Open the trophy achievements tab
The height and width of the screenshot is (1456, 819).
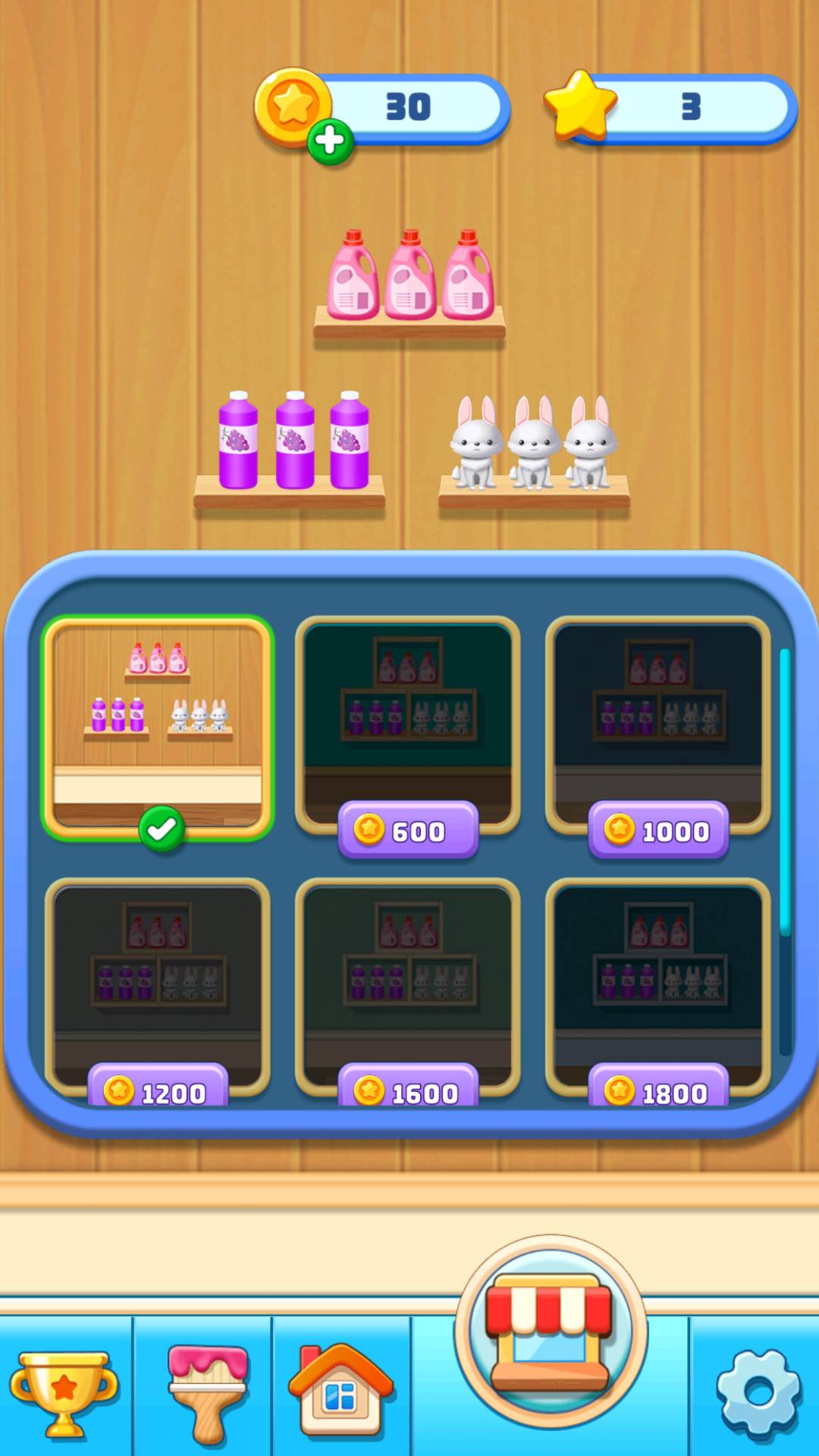click(x=65, y=1392)
